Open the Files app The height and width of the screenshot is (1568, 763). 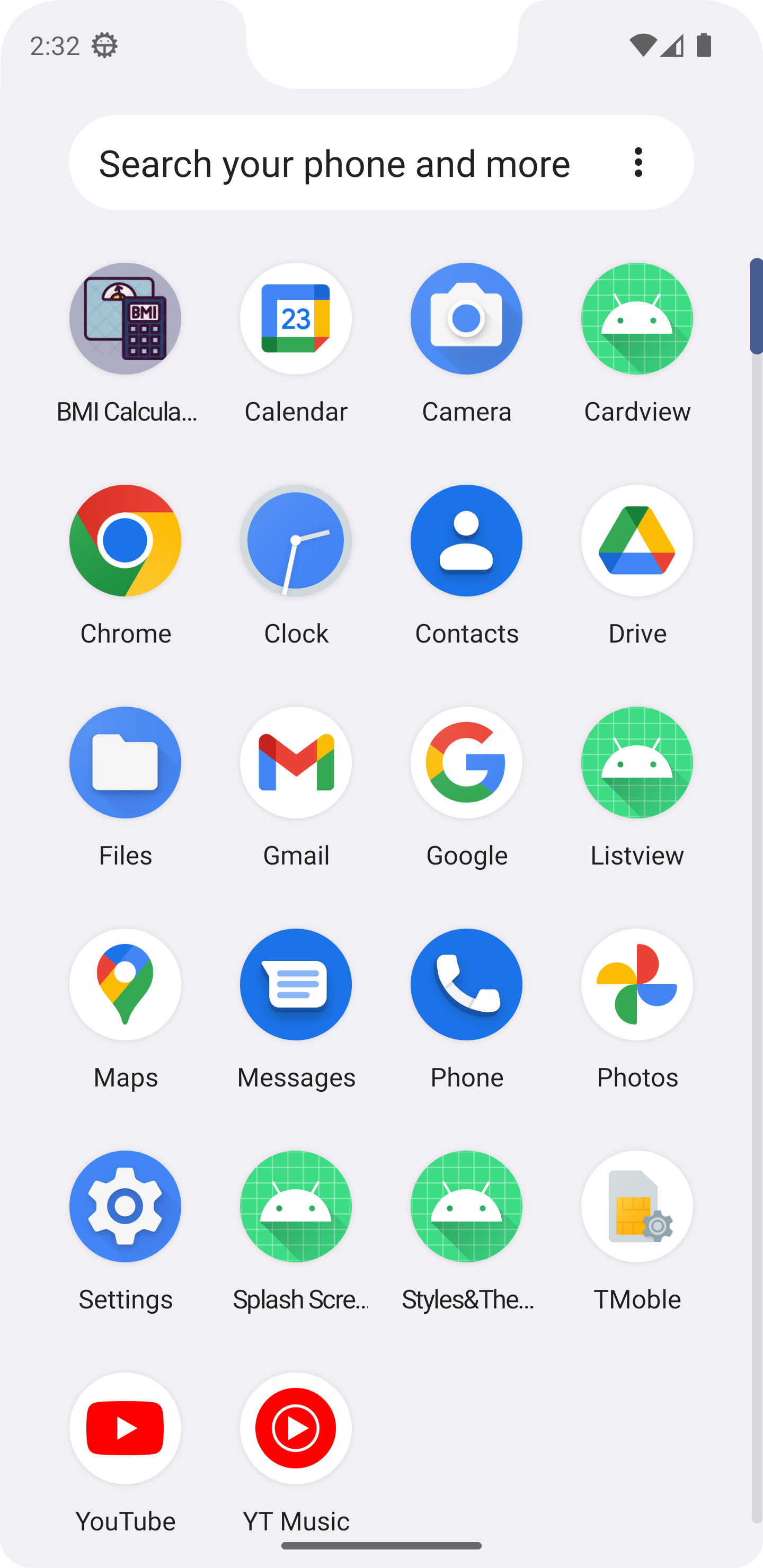[x=126, y=763]
